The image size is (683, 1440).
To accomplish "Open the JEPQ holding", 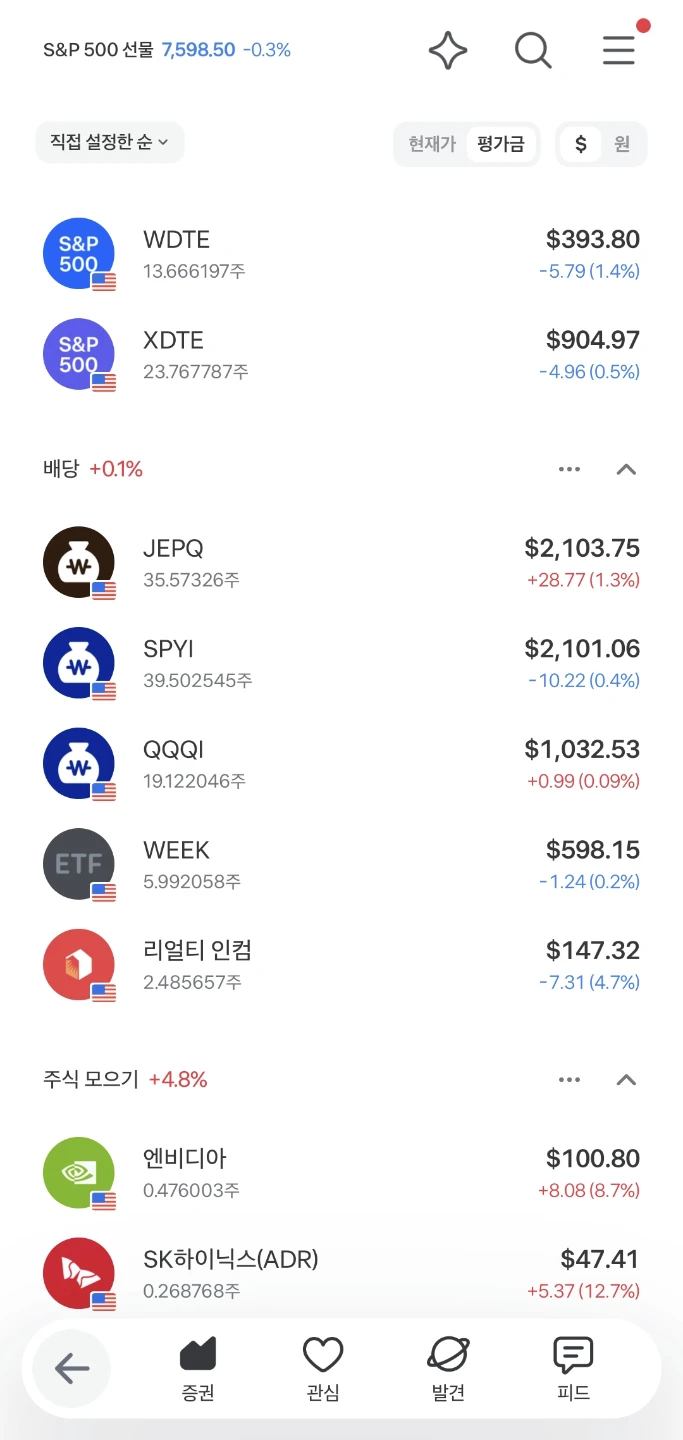I will click(341, 563).
